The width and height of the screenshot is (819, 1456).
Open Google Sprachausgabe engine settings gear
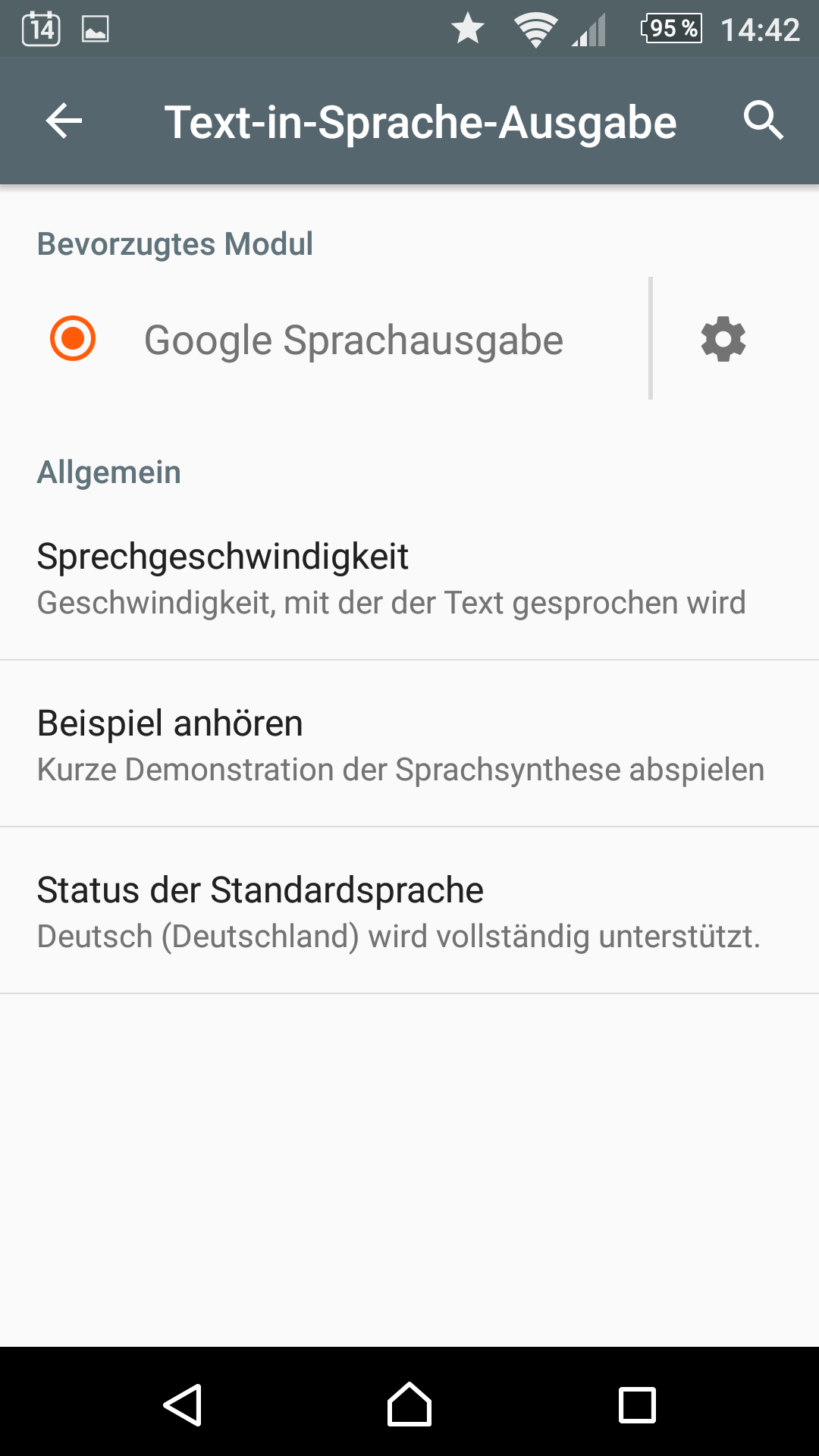[723, 339]
